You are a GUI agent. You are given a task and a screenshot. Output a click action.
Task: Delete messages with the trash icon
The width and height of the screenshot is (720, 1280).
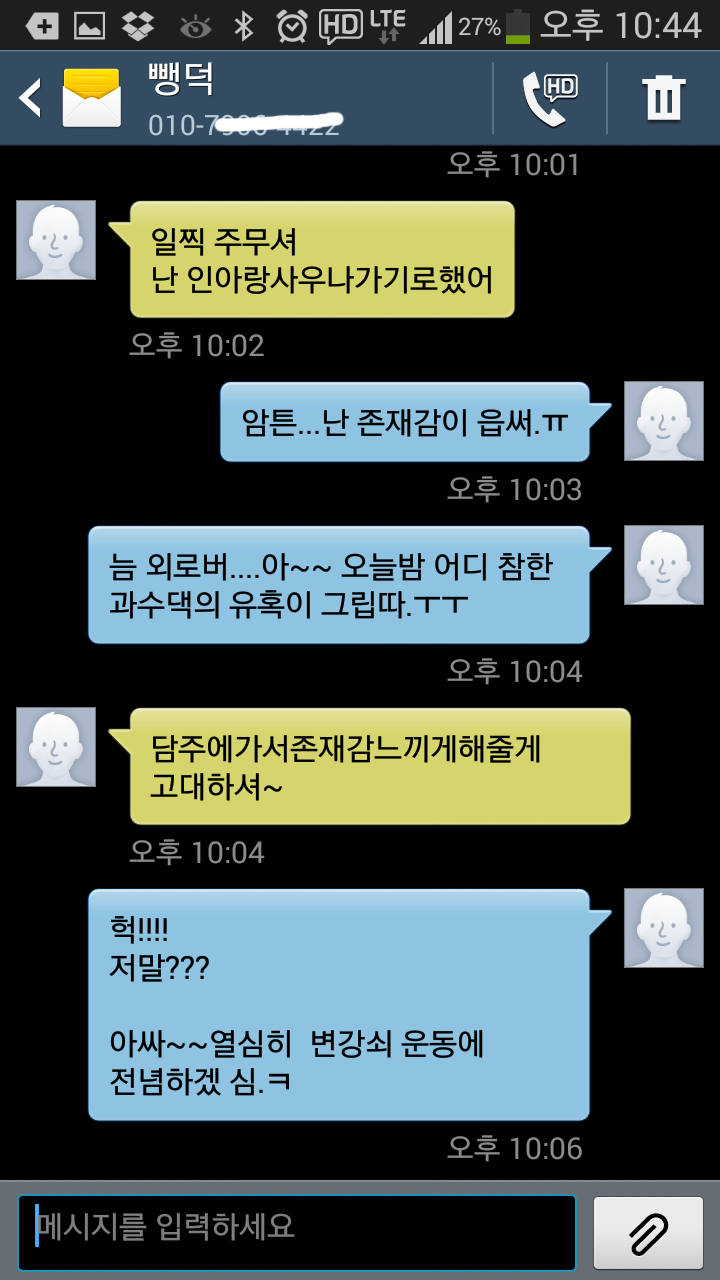click(x=663, y=98)
